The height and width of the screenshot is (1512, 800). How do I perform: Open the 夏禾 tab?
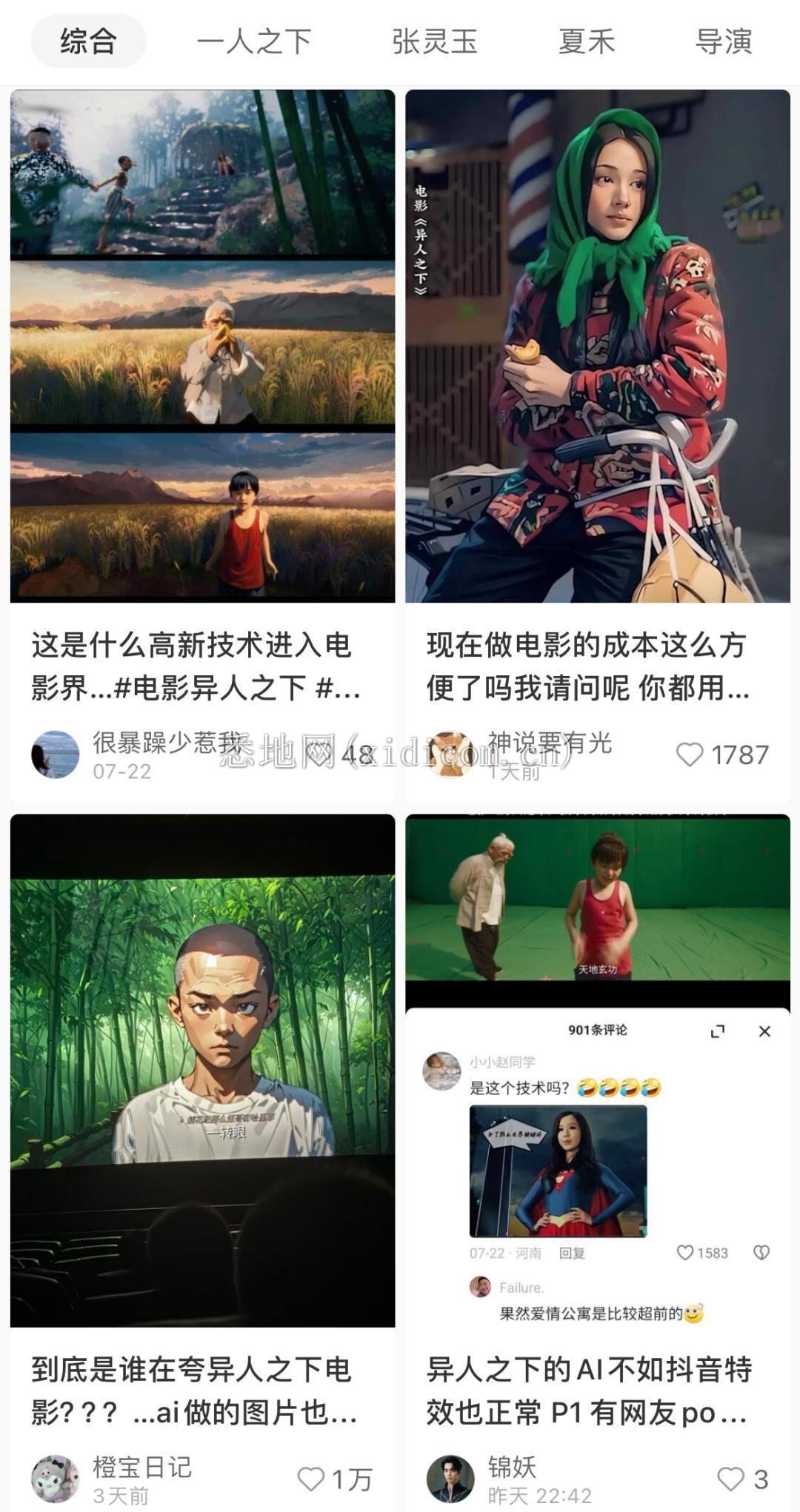pyautogui.click(x=587, y=41)
